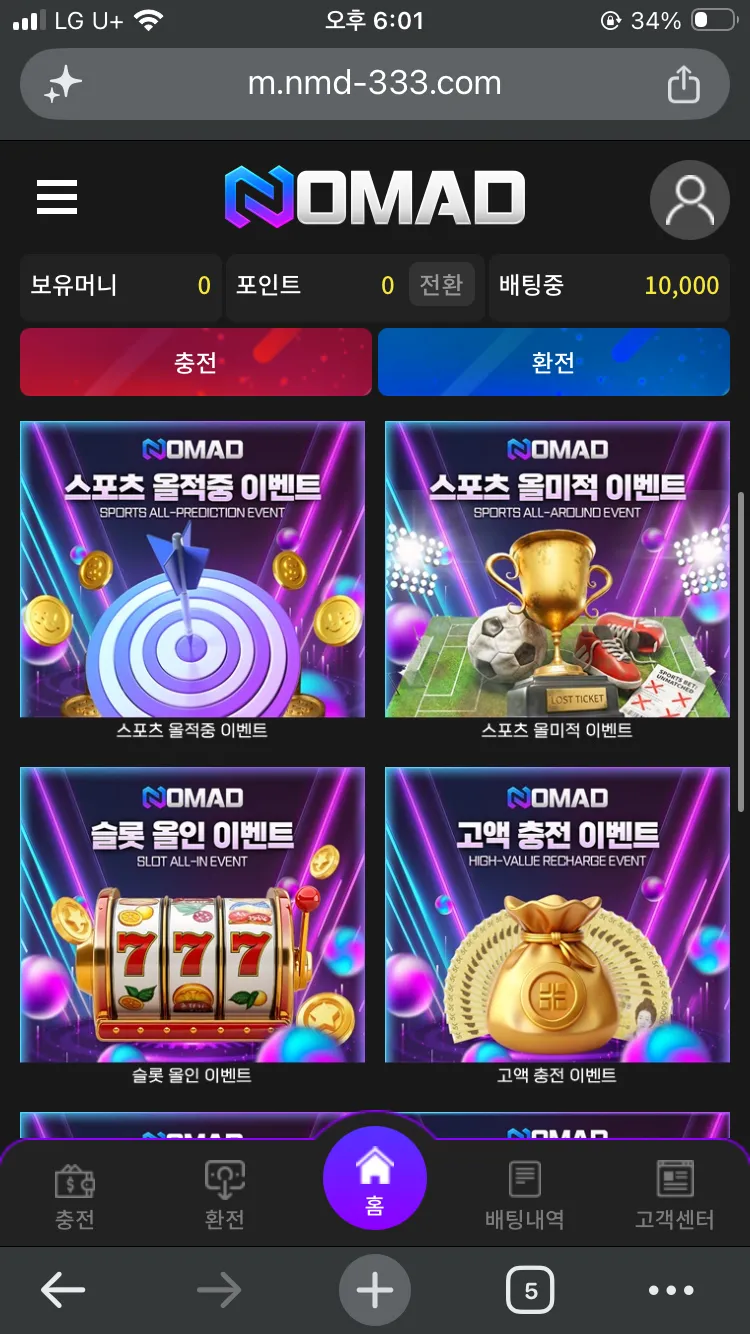Open the hamburger menu
Viewport: 750px width, 1334px height.
[x=57, y=197]
